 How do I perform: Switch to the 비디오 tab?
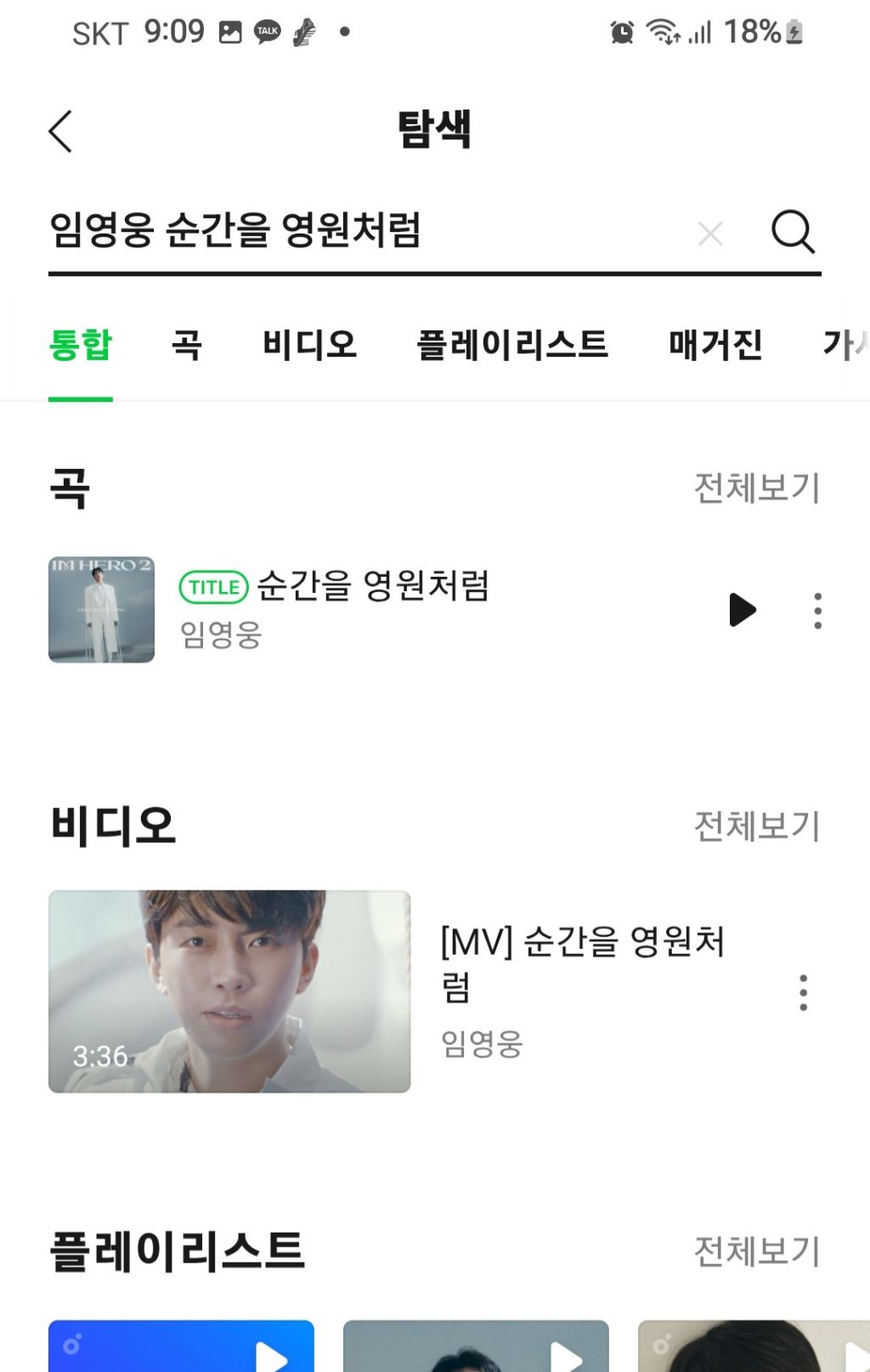(309, 345)
